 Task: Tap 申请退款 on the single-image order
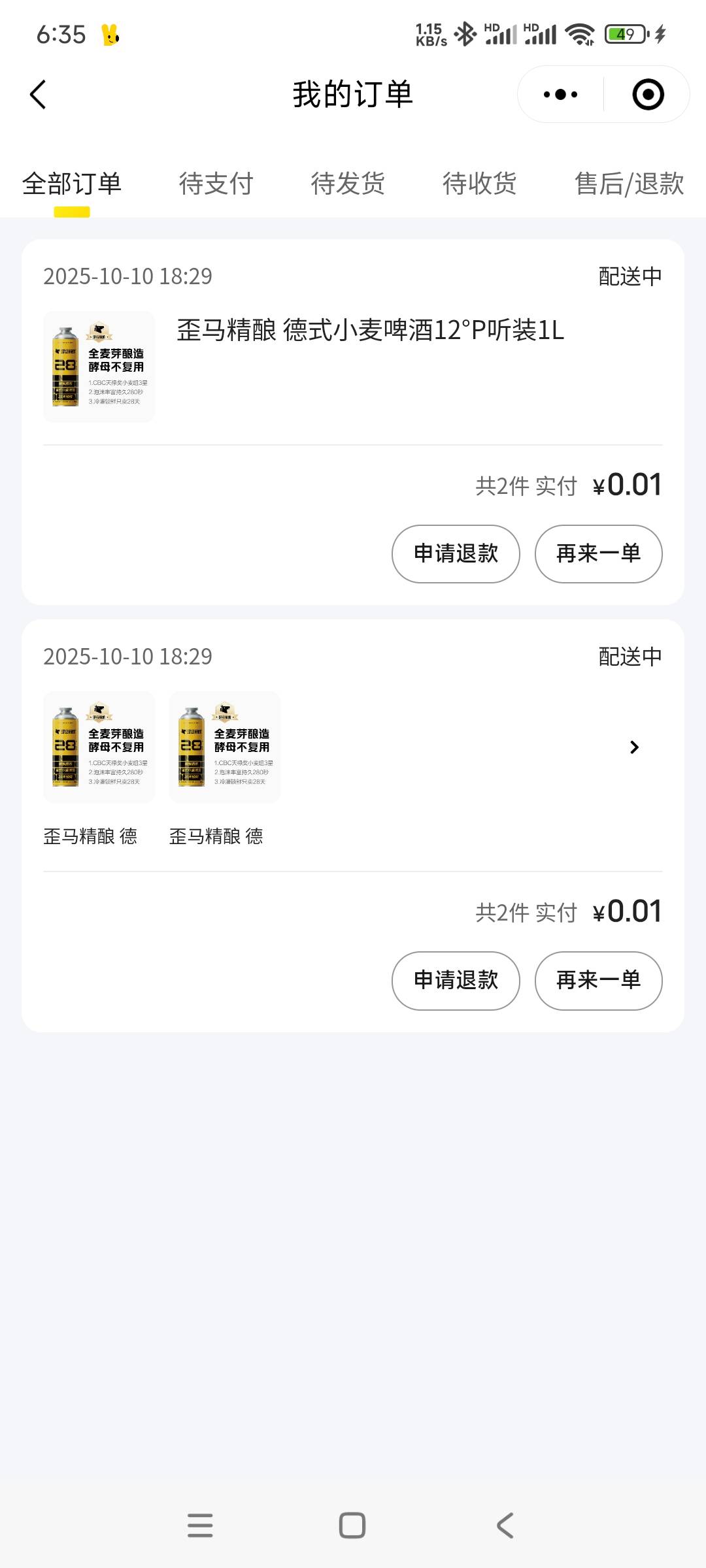coord(456,554)
